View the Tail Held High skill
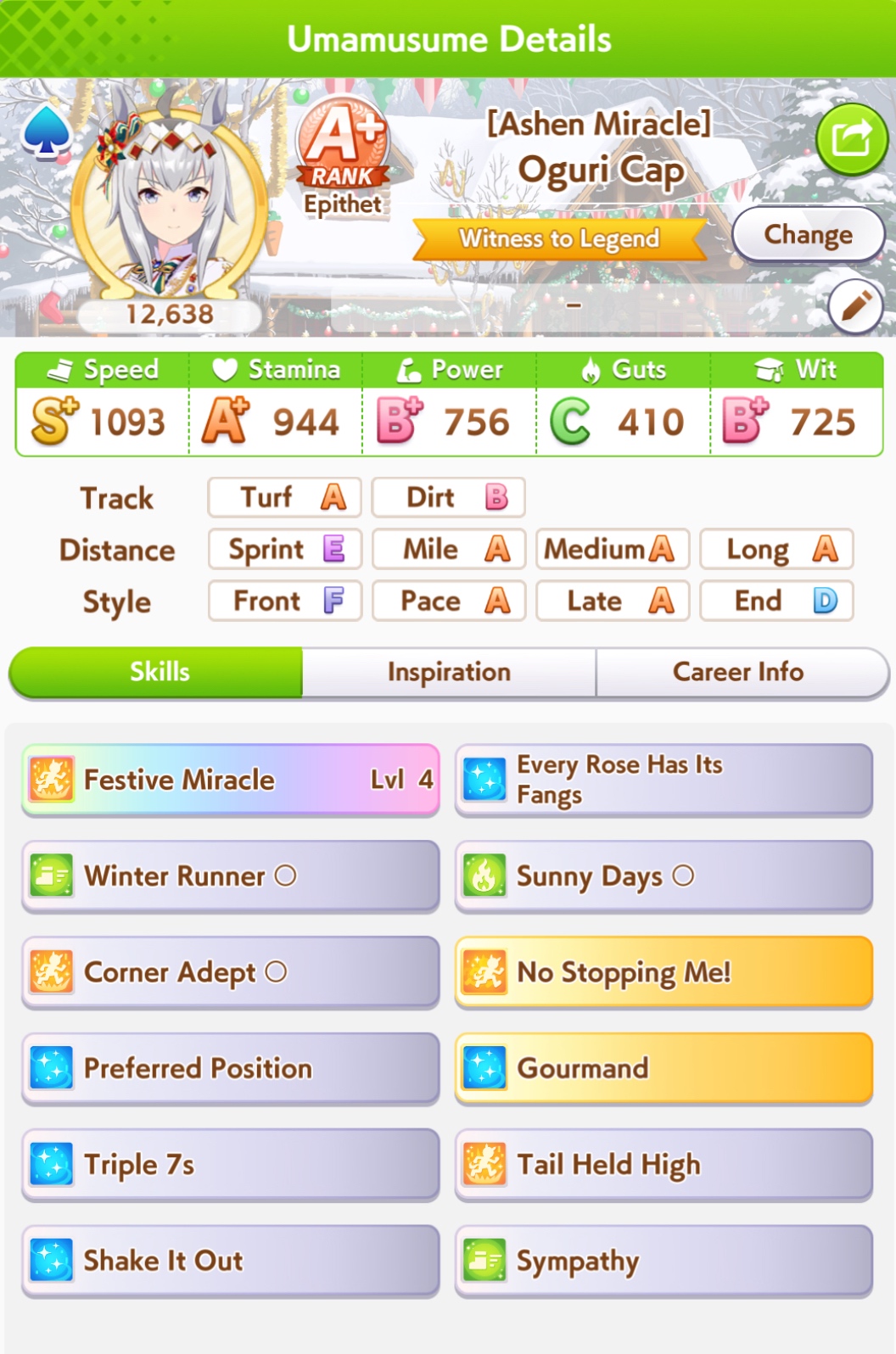The height and width of the screenshot is (1354, 896). [x=664, y=1165]
